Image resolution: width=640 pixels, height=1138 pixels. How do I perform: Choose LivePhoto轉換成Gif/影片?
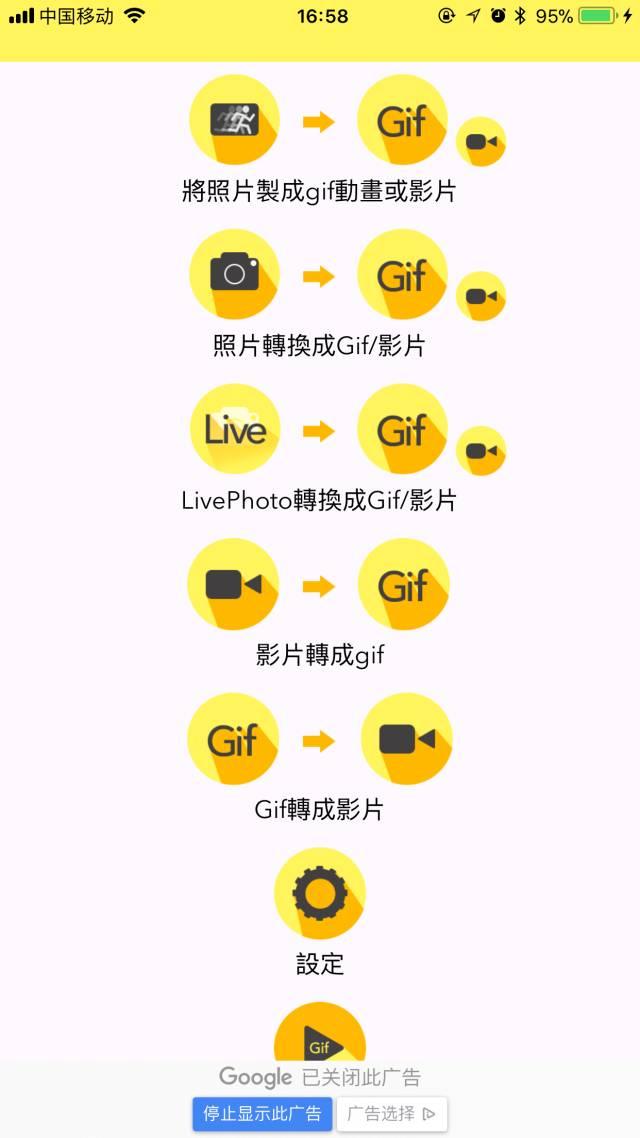pyautogui.click(x=319, y=499)
